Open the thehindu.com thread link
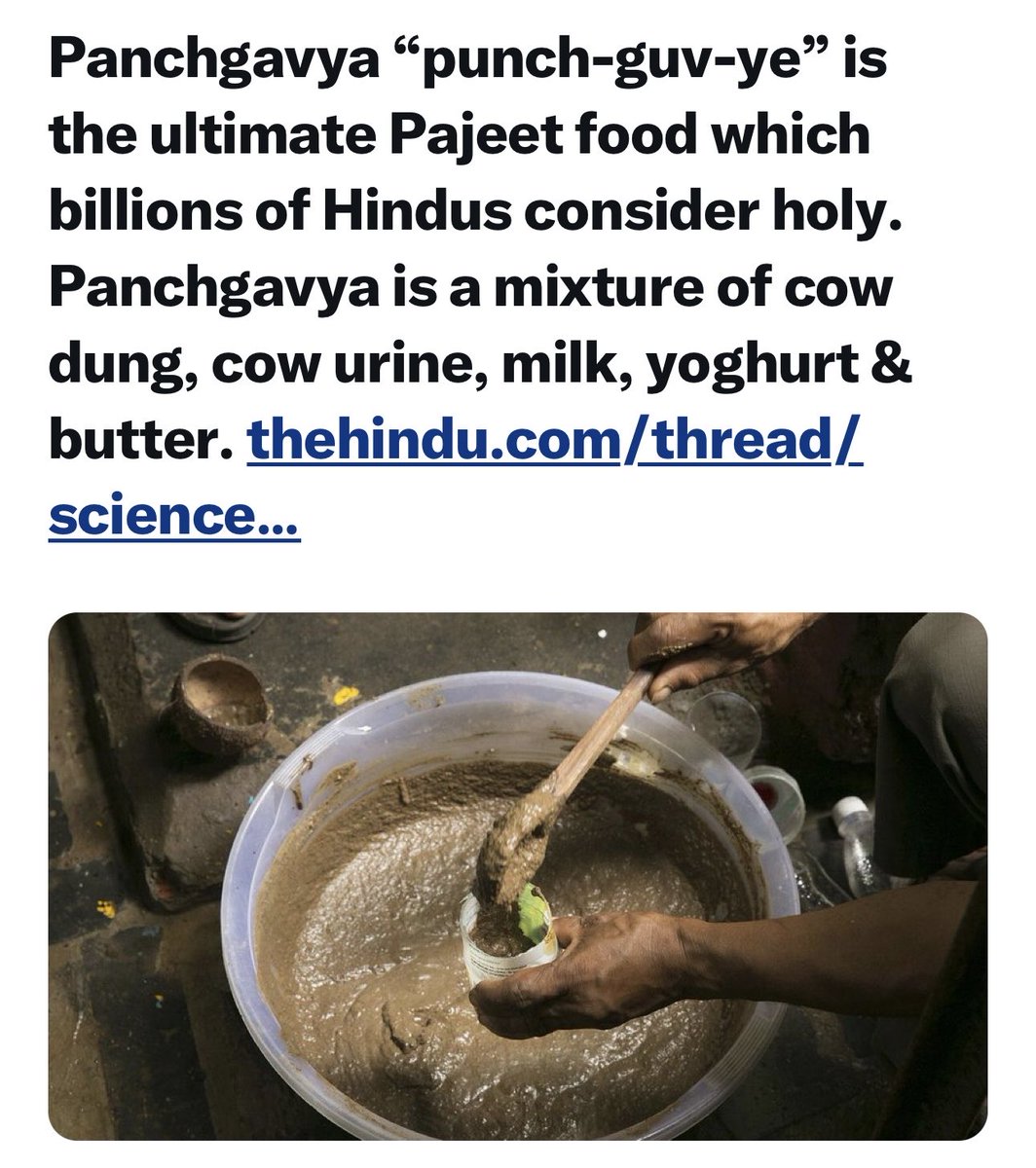1036x1168 pixels. (555, 444)
